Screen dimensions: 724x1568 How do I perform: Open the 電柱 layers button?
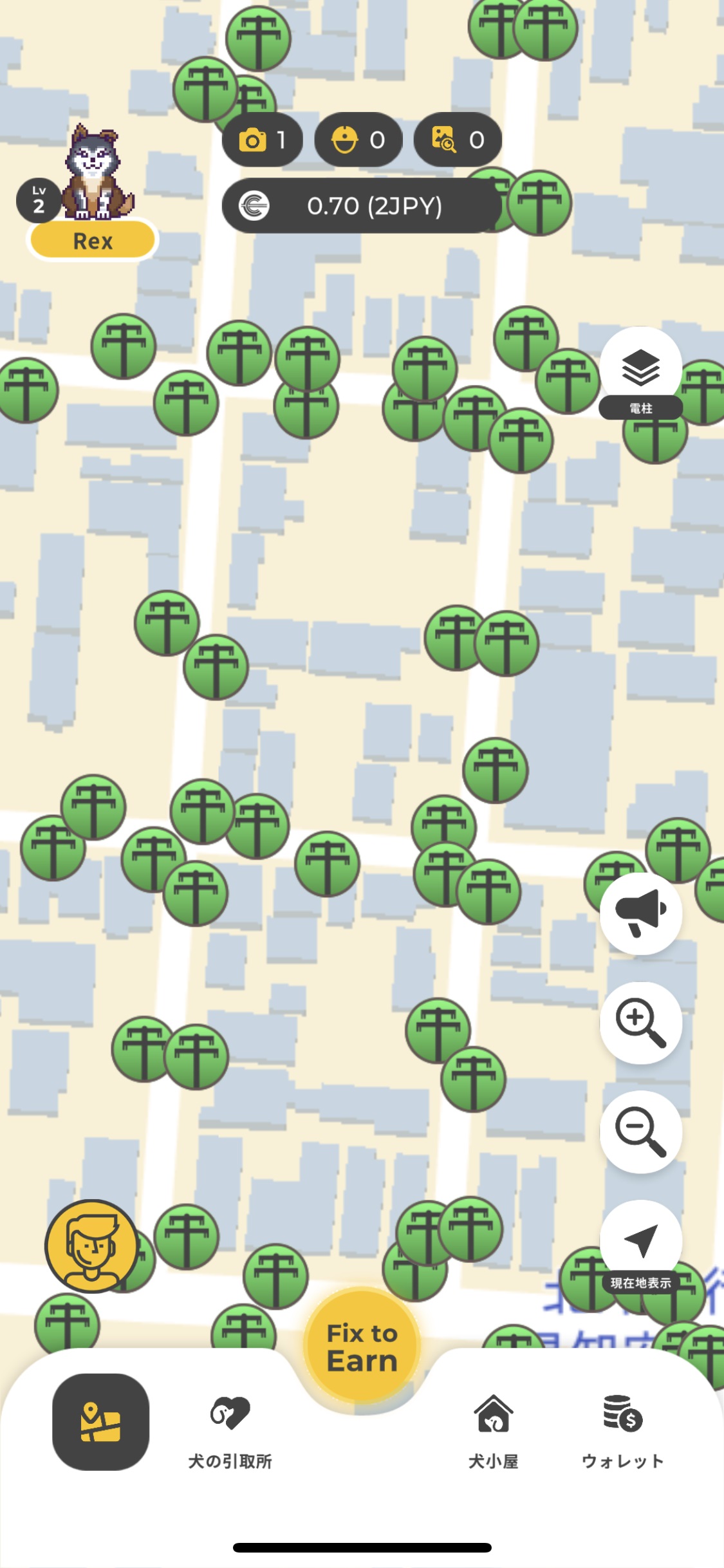[x=640, y=371]
